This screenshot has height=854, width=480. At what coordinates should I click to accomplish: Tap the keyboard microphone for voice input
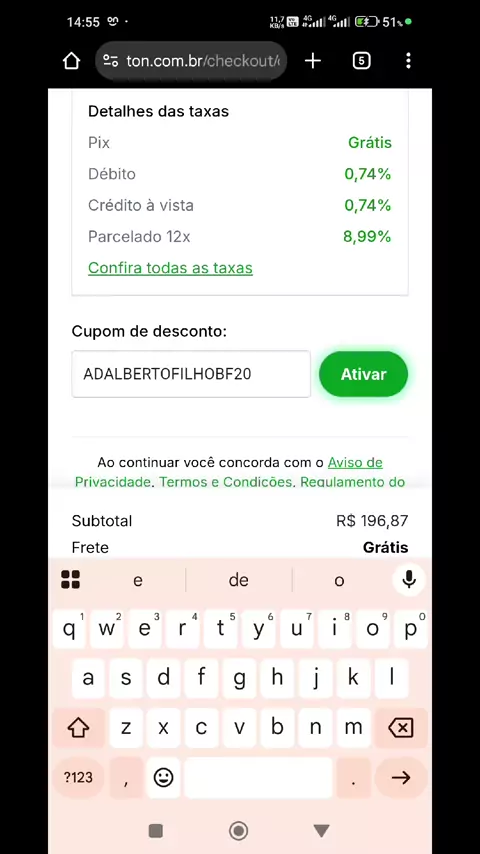coord(409,580)
